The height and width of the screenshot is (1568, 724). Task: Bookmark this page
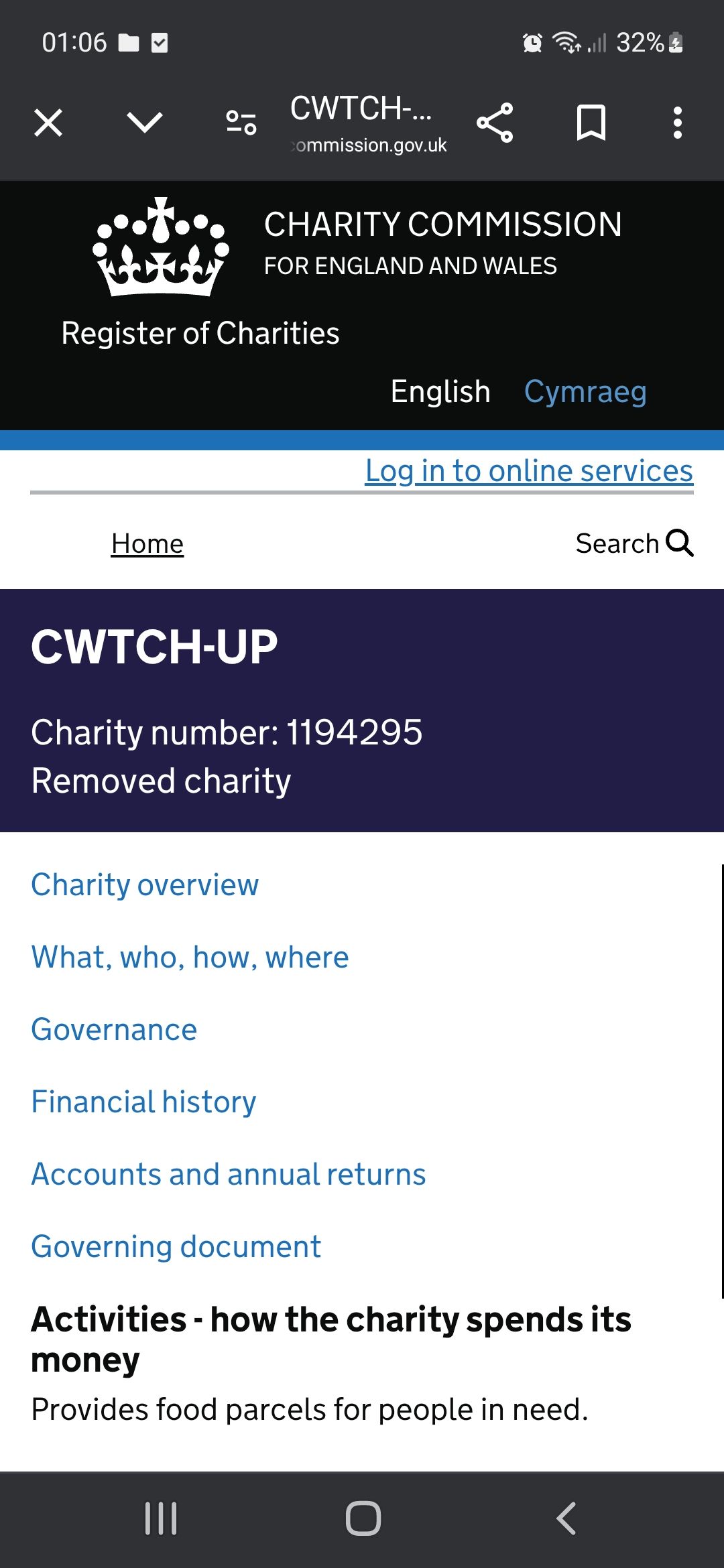(591, 123)
